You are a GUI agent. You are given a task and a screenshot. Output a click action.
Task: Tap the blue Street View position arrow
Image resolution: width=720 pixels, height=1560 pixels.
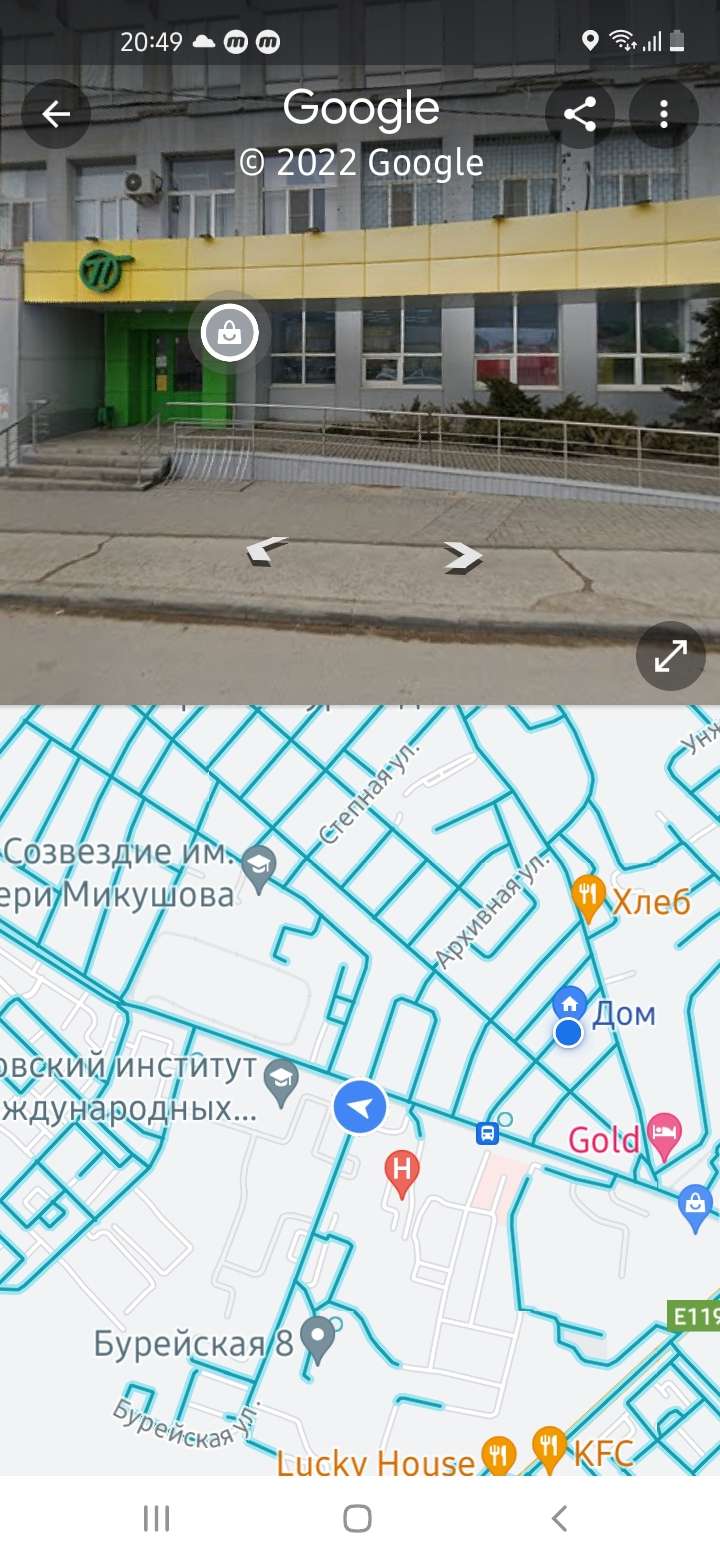360,1107
